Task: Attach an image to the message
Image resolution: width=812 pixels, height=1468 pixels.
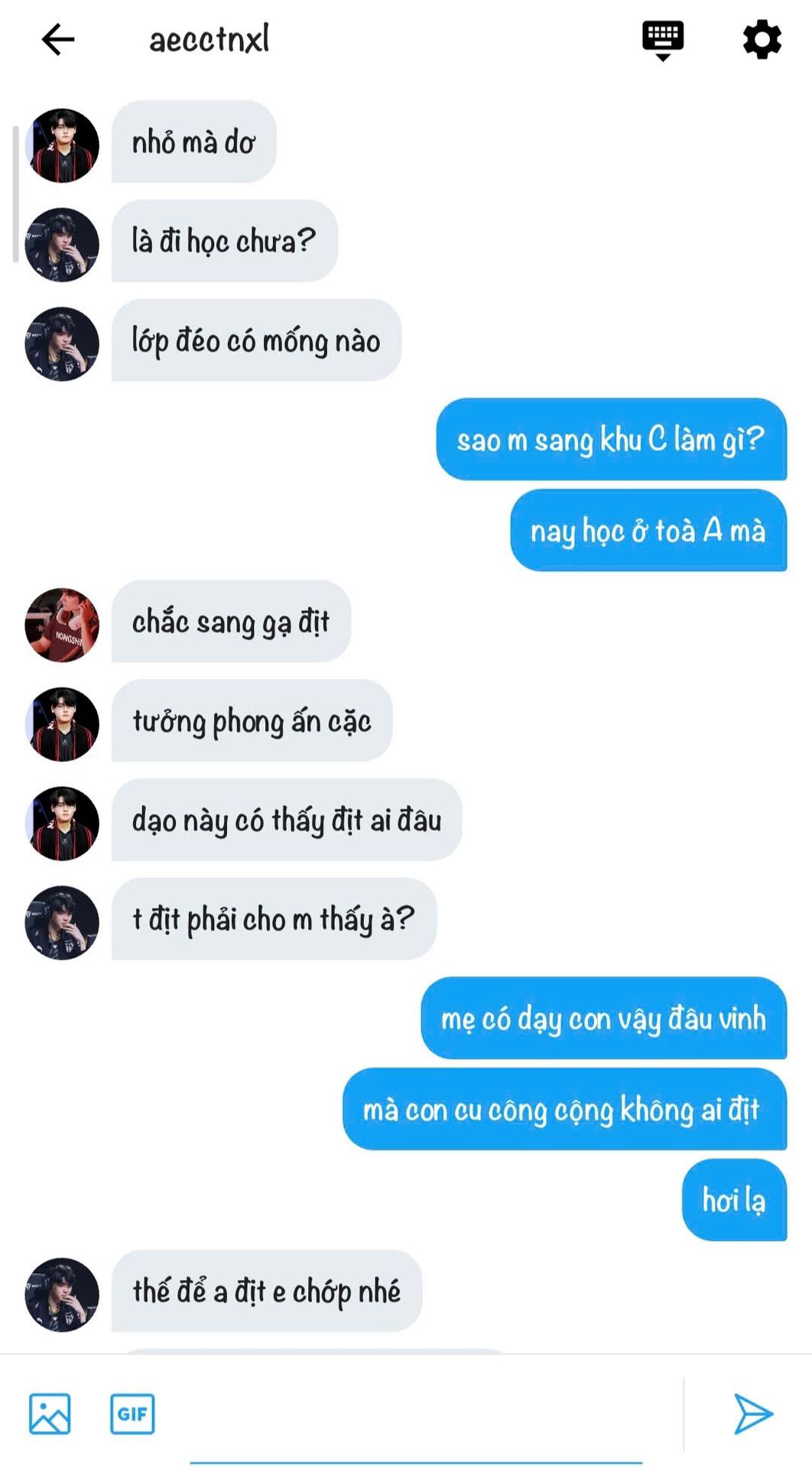Action: coord(50,1413)
